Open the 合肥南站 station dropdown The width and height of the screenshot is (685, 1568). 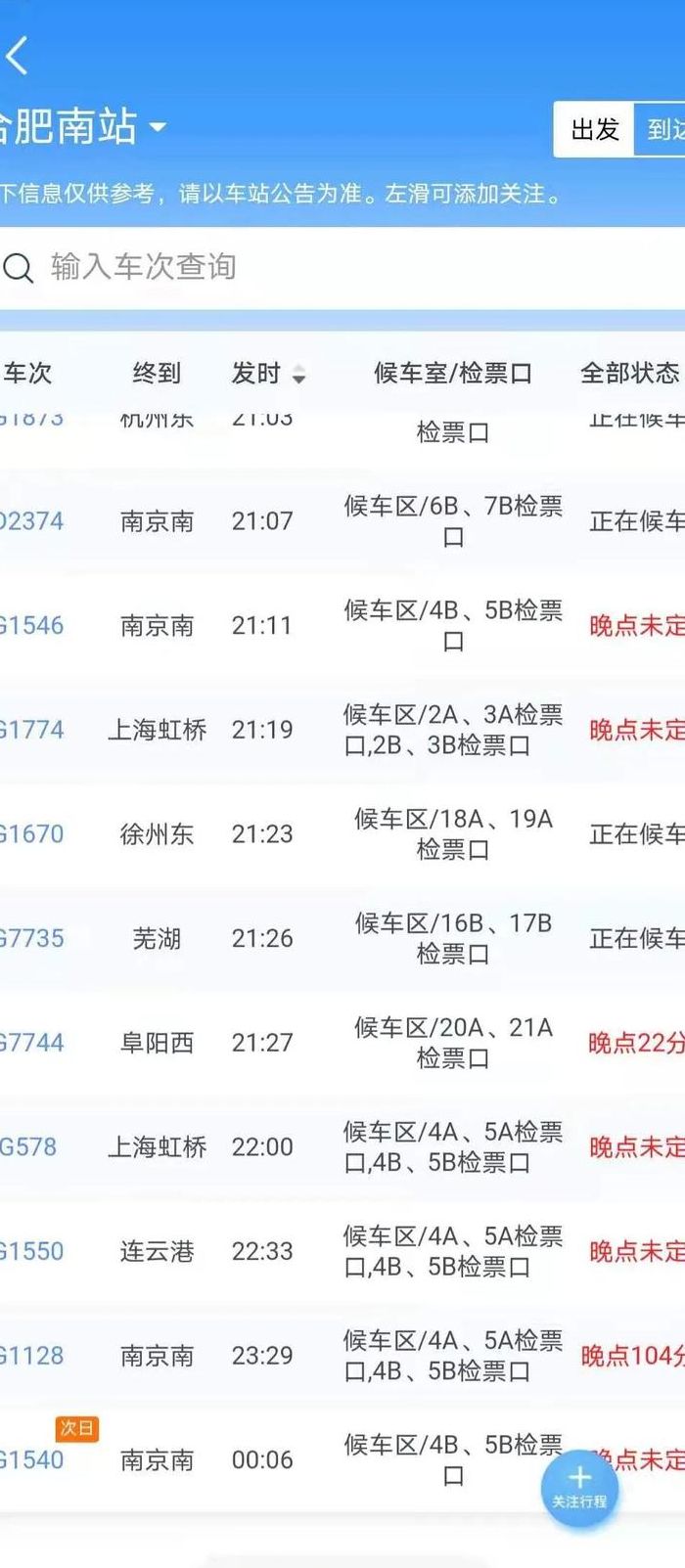[x=82, y=127]
